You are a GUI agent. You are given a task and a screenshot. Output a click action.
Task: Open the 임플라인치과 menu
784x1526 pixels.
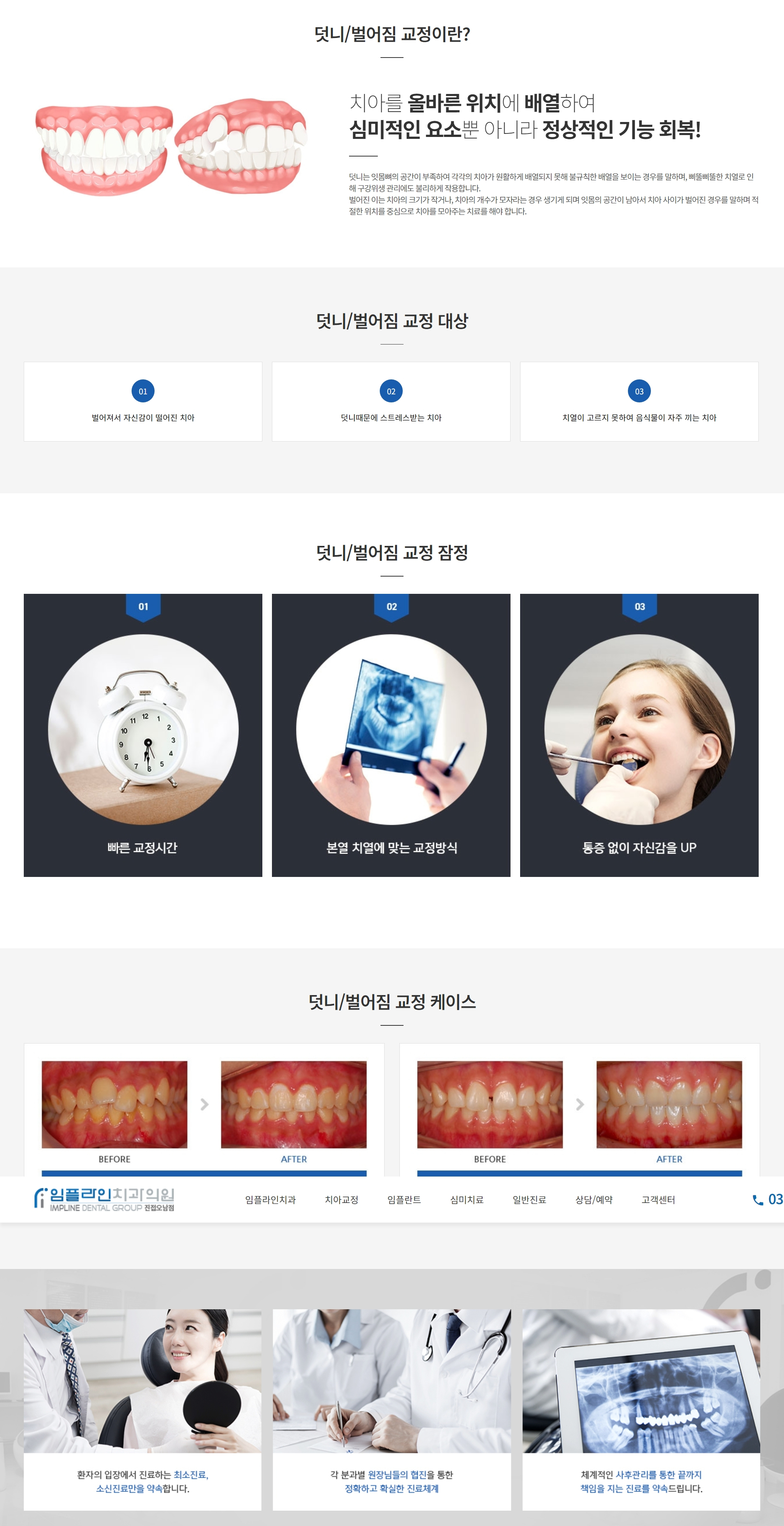(x=270, y=1200)
